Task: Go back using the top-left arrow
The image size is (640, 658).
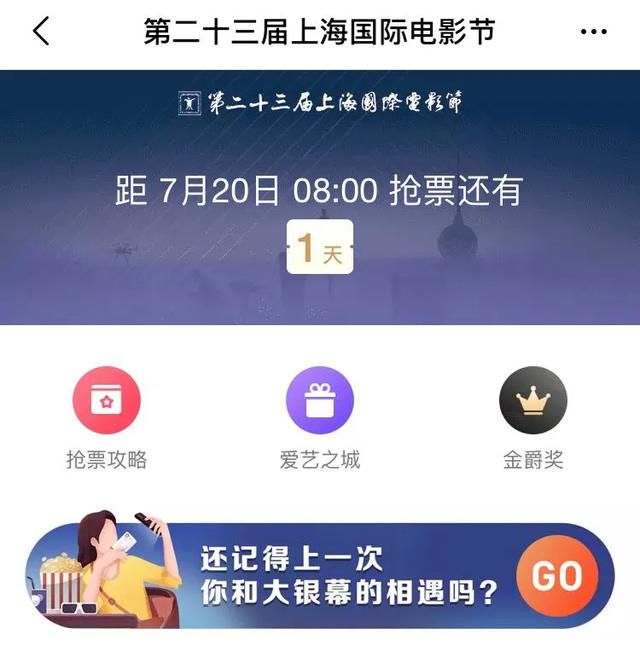Action: (41, 32)
